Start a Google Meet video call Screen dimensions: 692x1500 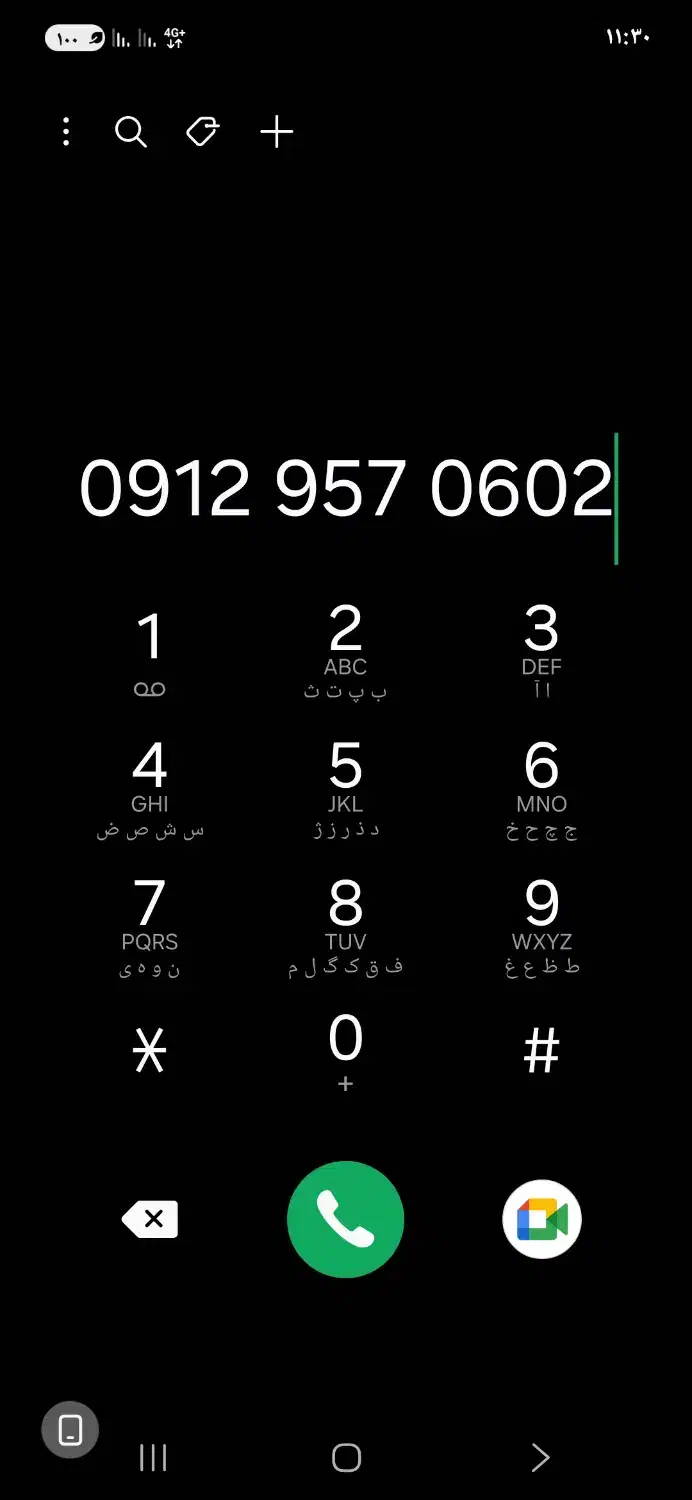point(541,1219)
